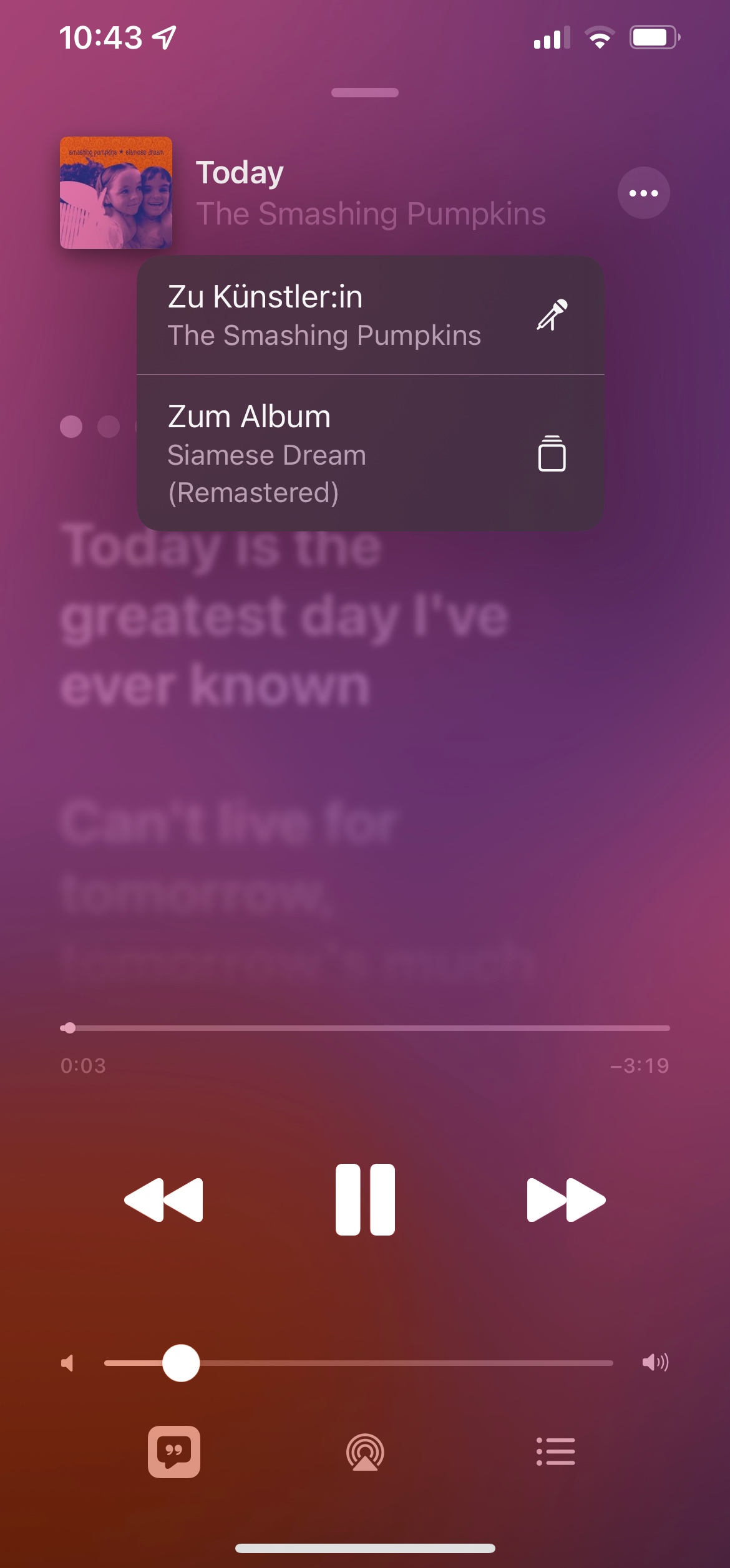Go to artist The Smashing Pumpkins
This screenshot has width=730, height=1568.
pyautogui.click(x=370, y=315)
